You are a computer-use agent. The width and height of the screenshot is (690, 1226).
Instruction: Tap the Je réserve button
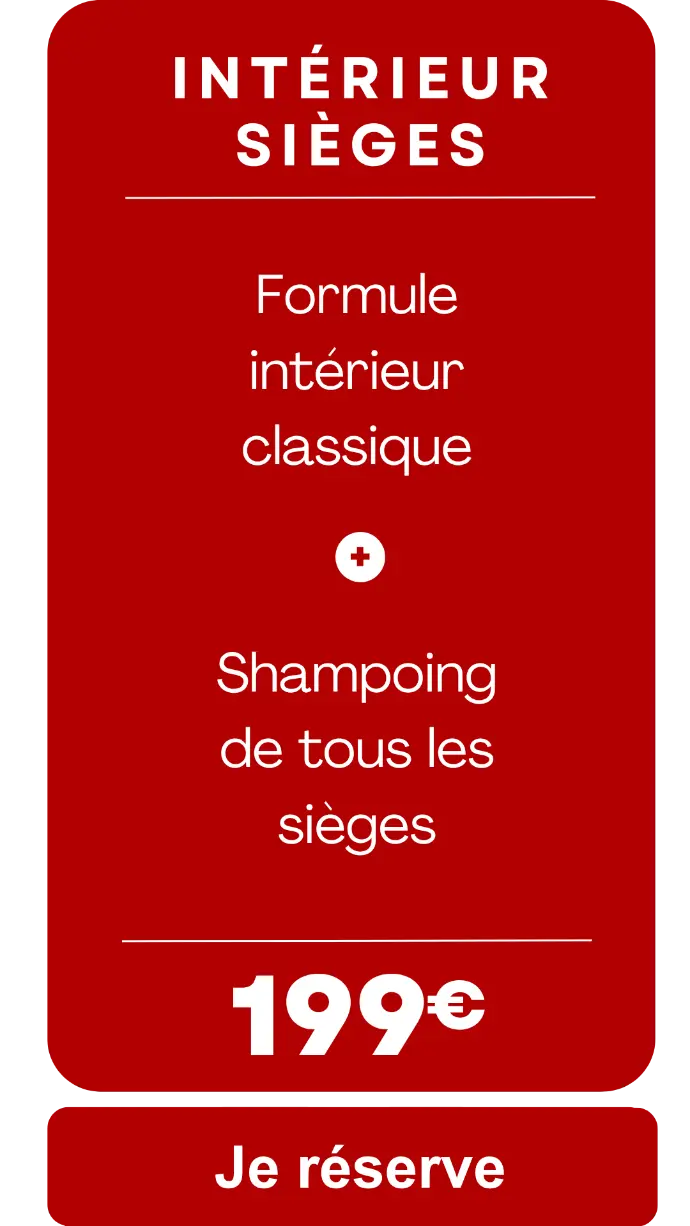(352, 1166)
